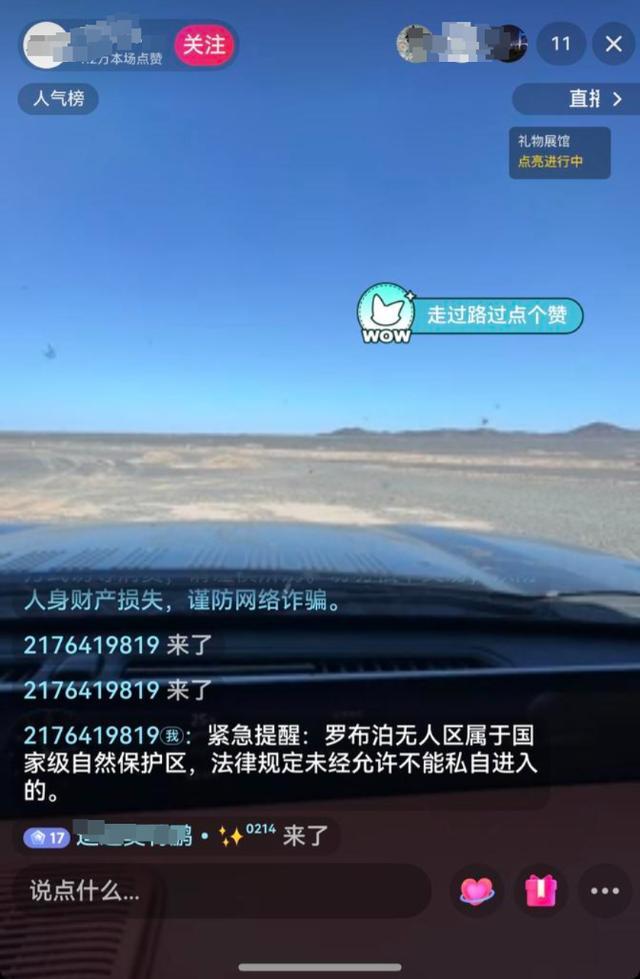Type a comment in 说点什么 field
Image resolution: width=640 pixels, height=979 pixels.
(x=220, y=891)
